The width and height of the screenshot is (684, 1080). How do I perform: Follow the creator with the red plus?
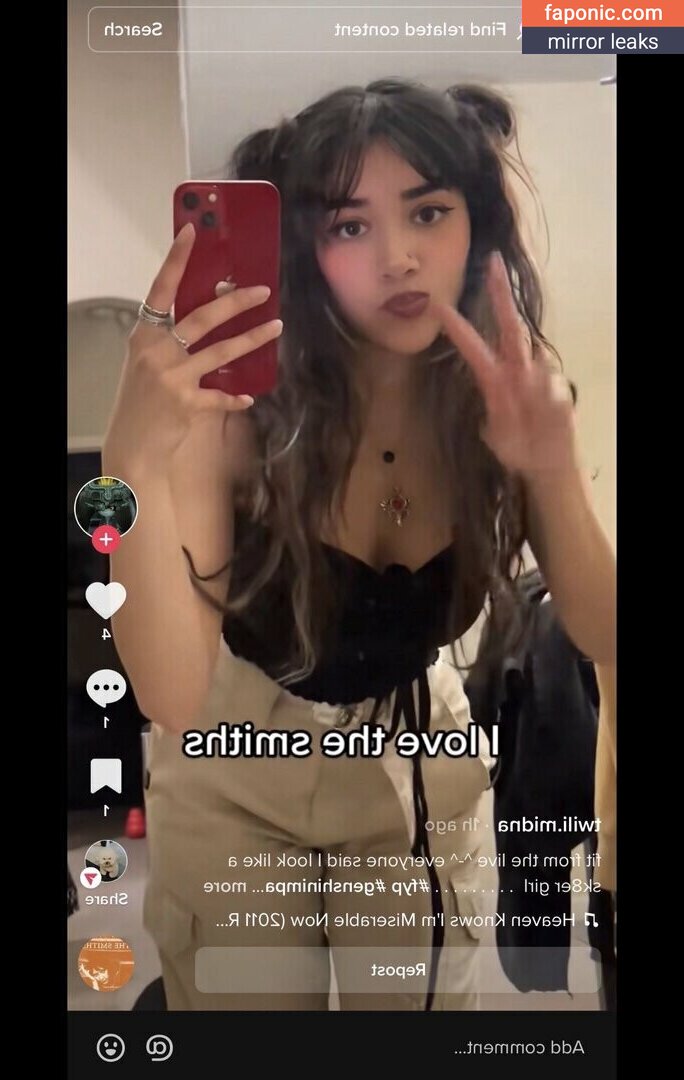106,541
